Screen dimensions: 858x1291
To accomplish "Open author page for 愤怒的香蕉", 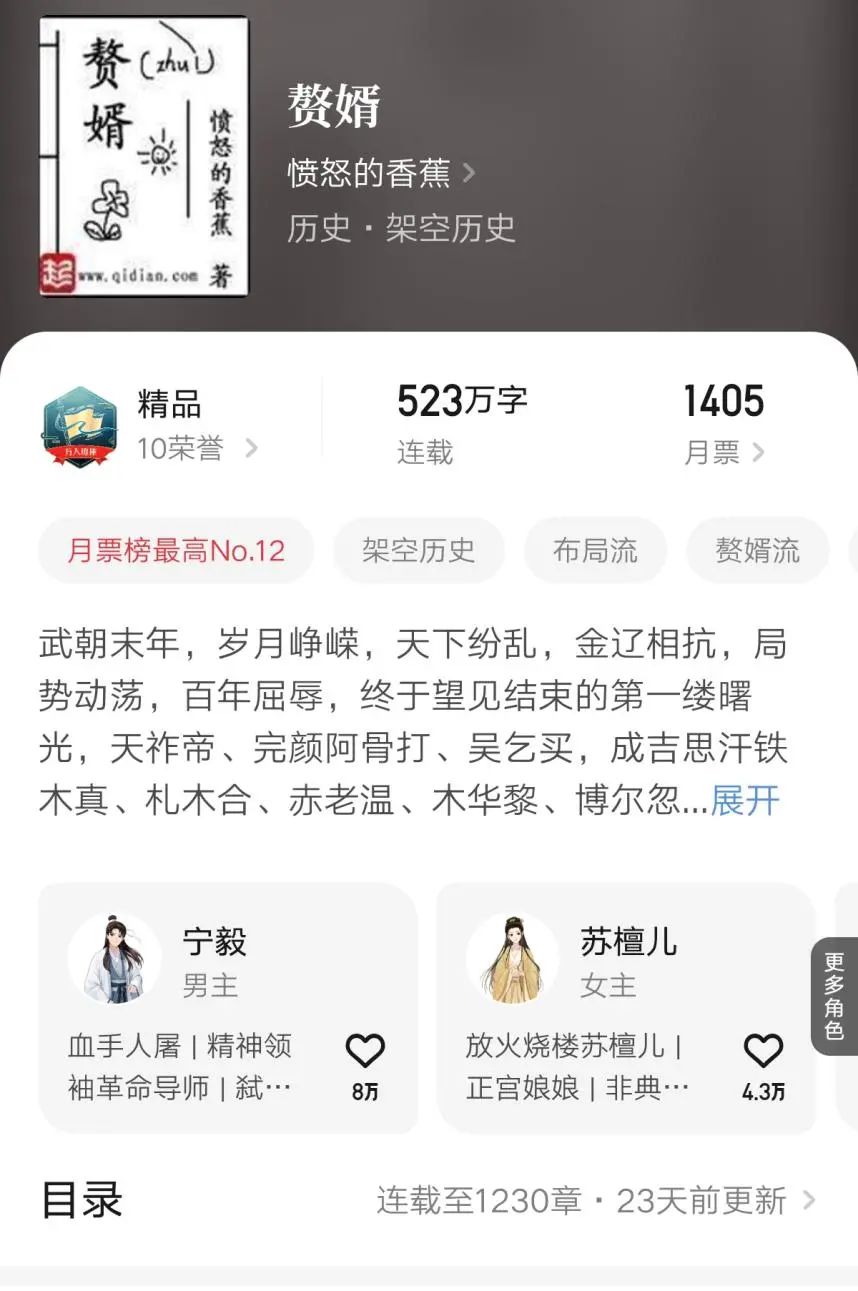I will tap(380, 174).
